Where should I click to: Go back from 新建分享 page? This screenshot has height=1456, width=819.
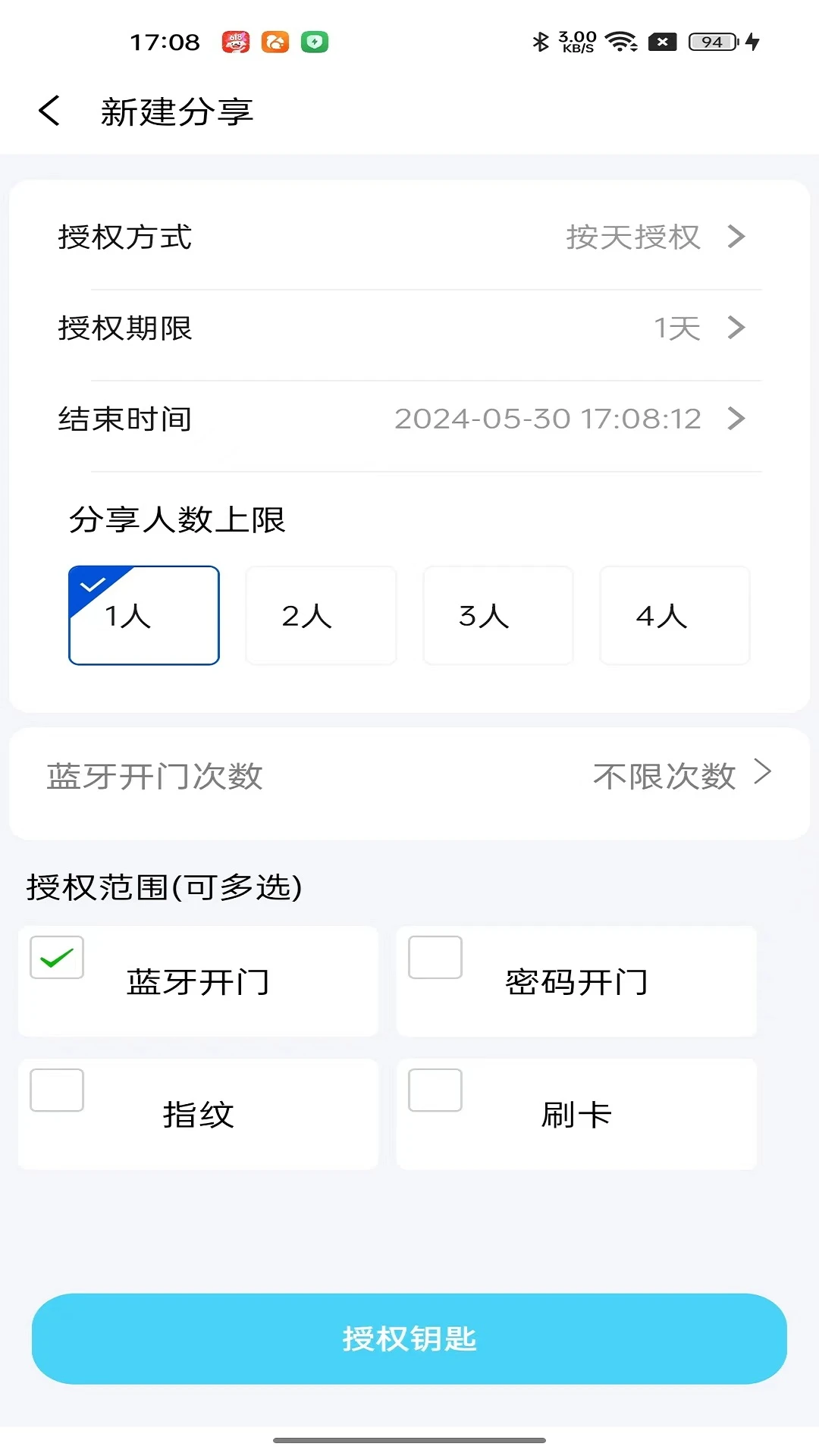pyautogui.click(x=49, y=111)
